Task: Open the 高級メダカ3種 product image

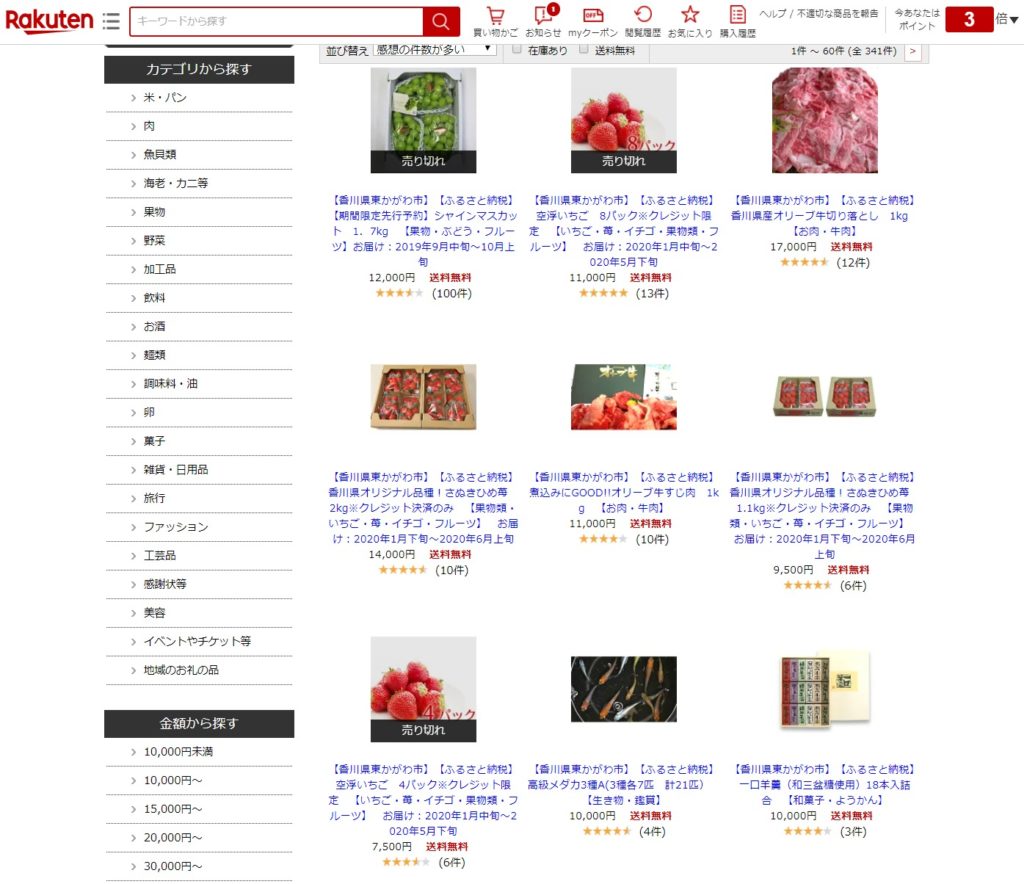Action: pos(623,690)
